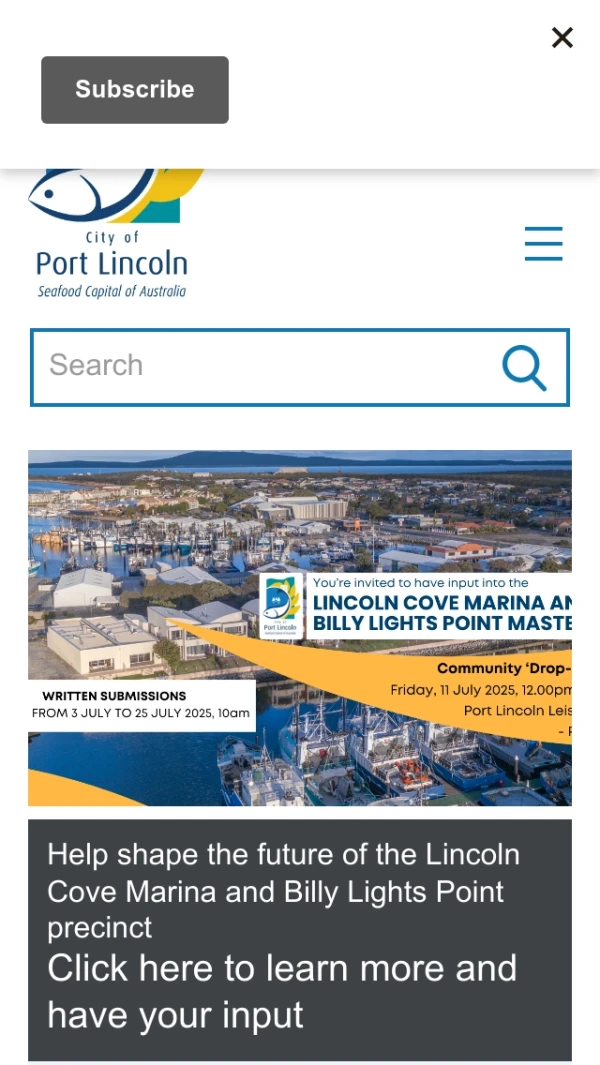Image resolution: width=600 pixels, height=1065 pixels.
Task: Open the hamburger navigation menu
Action: click(543, 244)
